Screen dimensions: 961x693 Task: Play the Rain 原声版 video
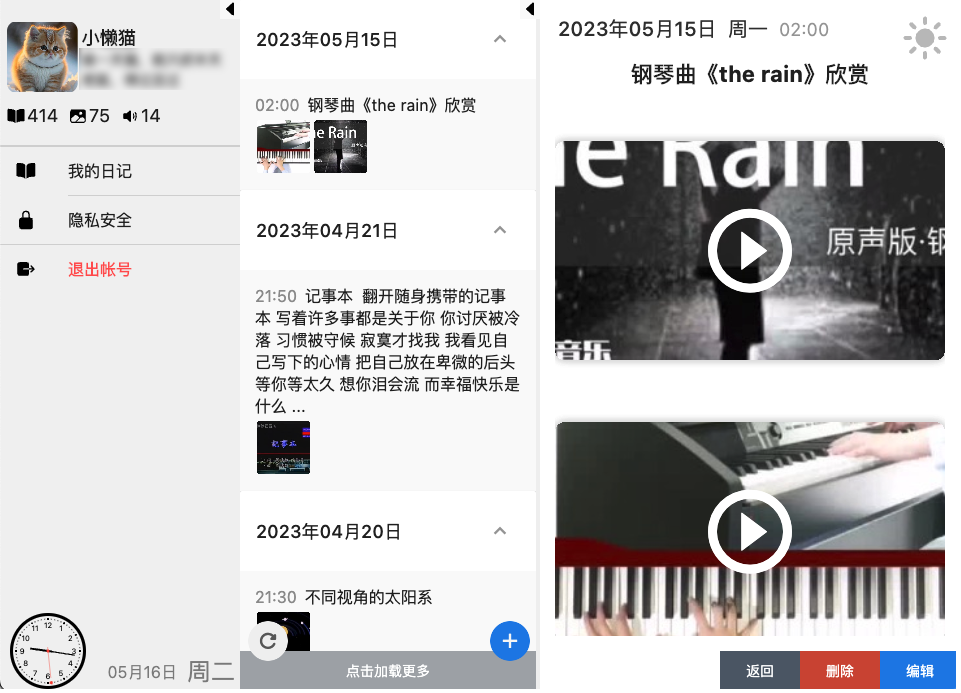pos(749,251)
